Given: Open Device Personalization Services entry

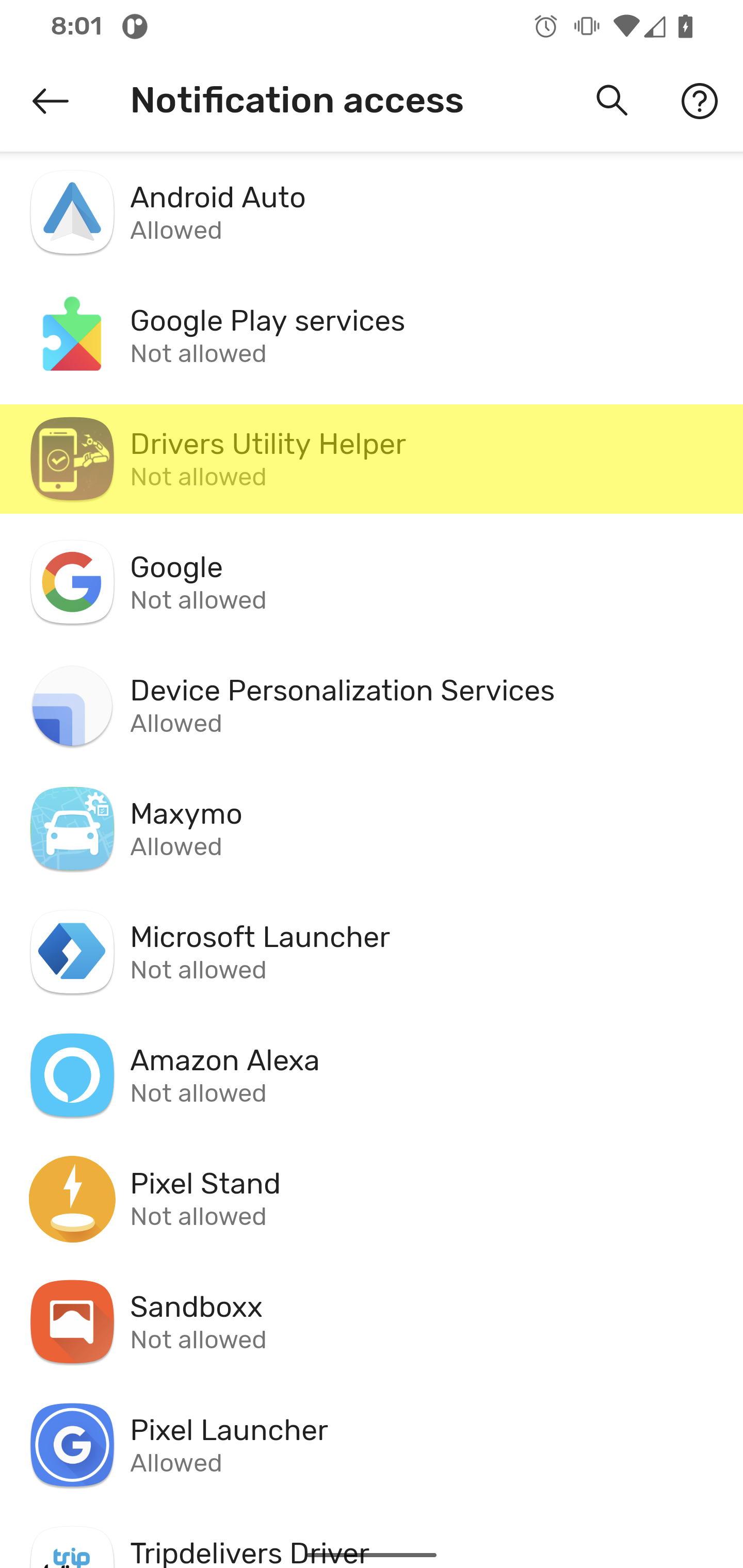Looking at the screenshot, I should 372,706.
